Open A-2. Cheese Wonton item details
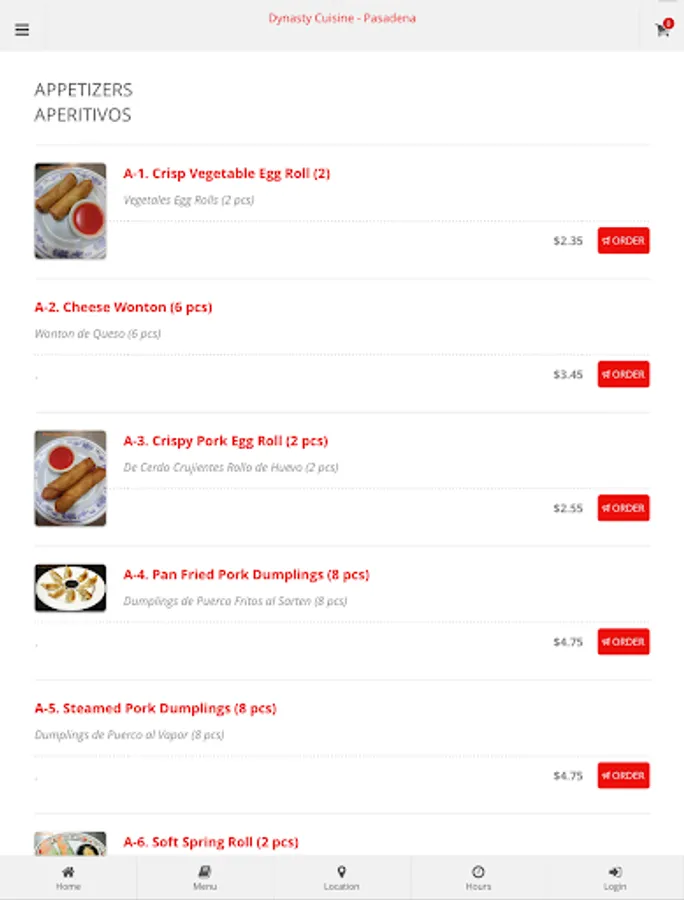This screenshot has height=900, width=684. tap(123, 307)
